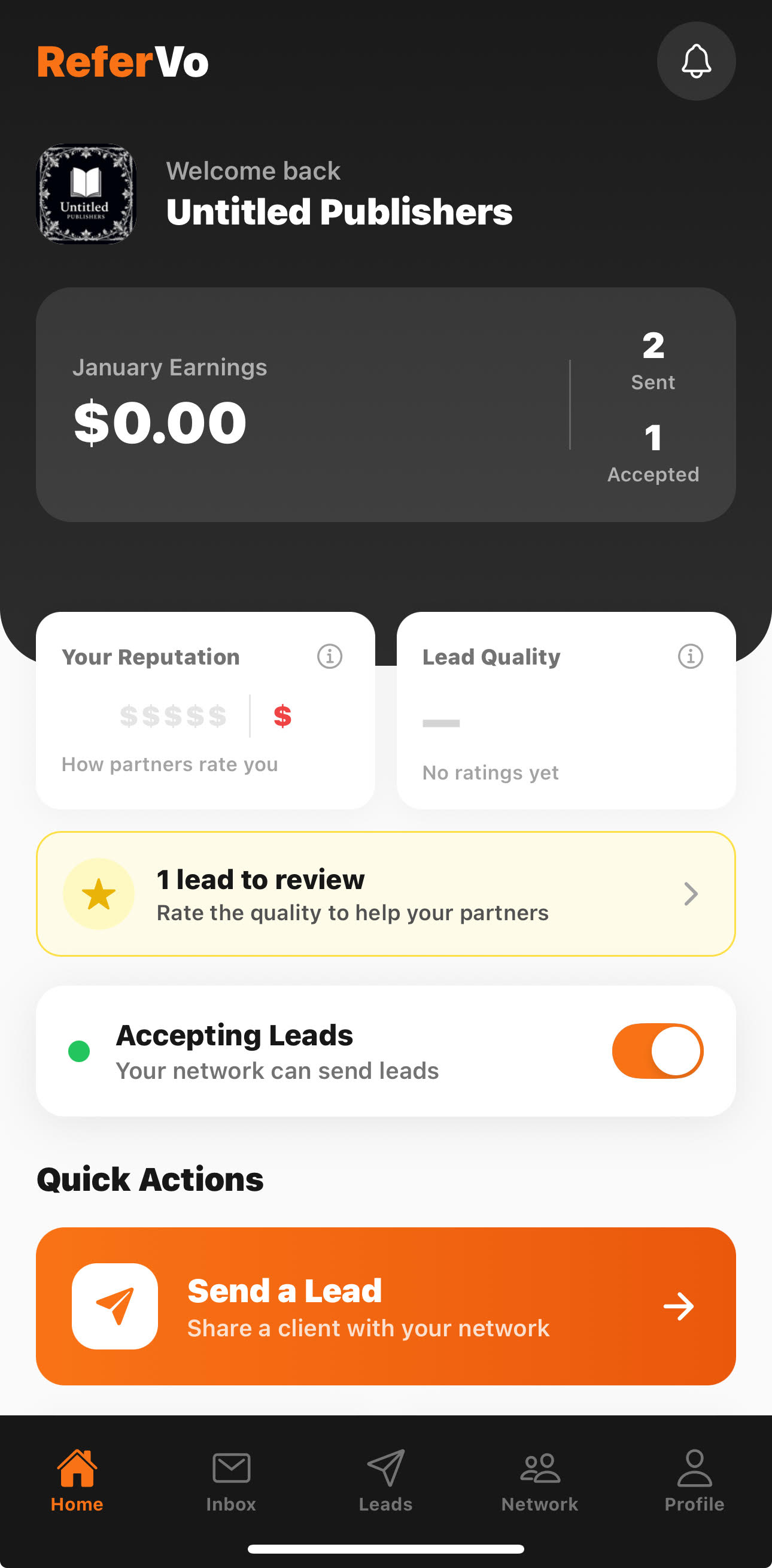Open the Rate the quality review prompt
The height and width of the screenshot is (1568, 772).
(x=352, y=912)
